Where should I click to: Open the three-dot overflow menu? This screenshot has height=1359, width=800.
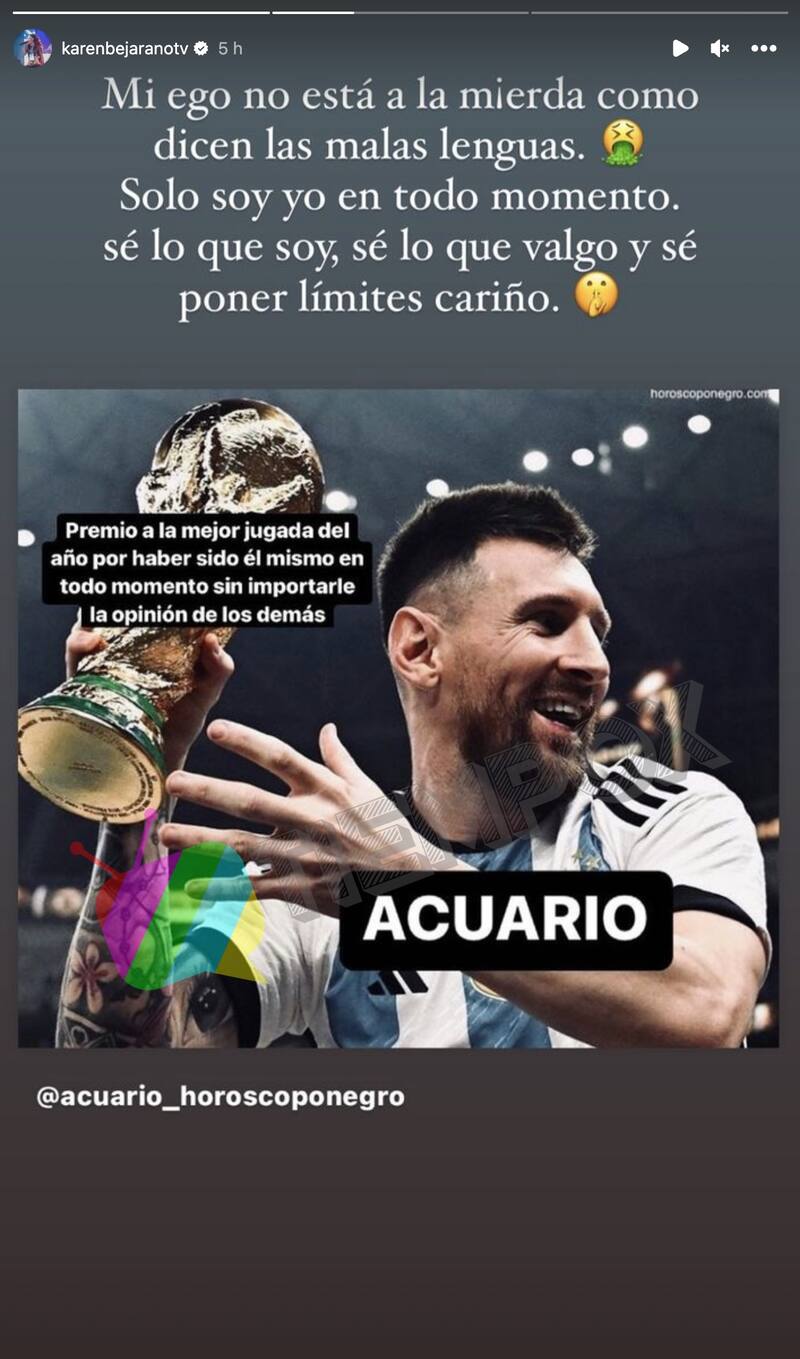[x=764, y=48]
